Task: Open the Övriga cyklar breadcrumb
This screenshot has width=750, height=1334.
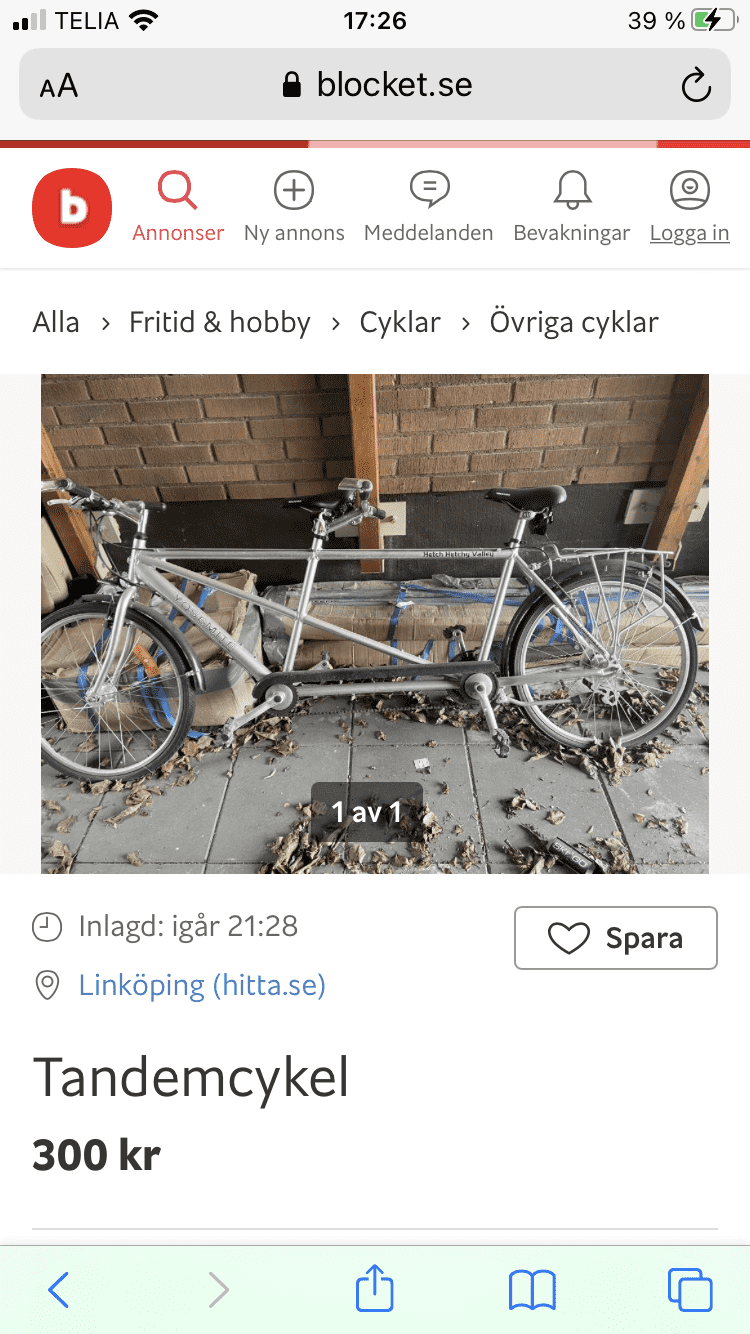Action: [x=574, y=322]
